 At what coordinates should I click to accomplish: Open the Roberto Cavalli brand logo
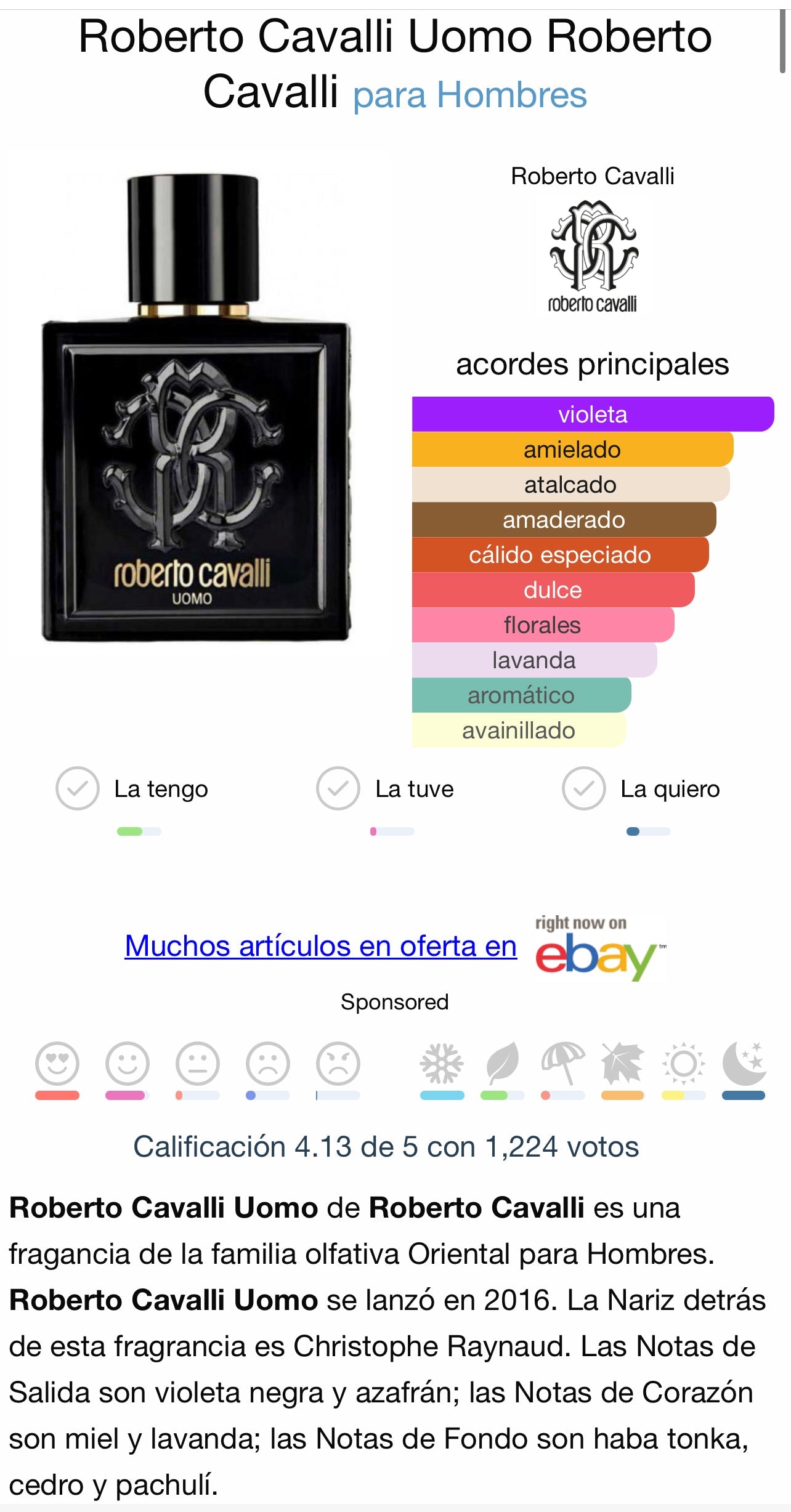point(593,256)
